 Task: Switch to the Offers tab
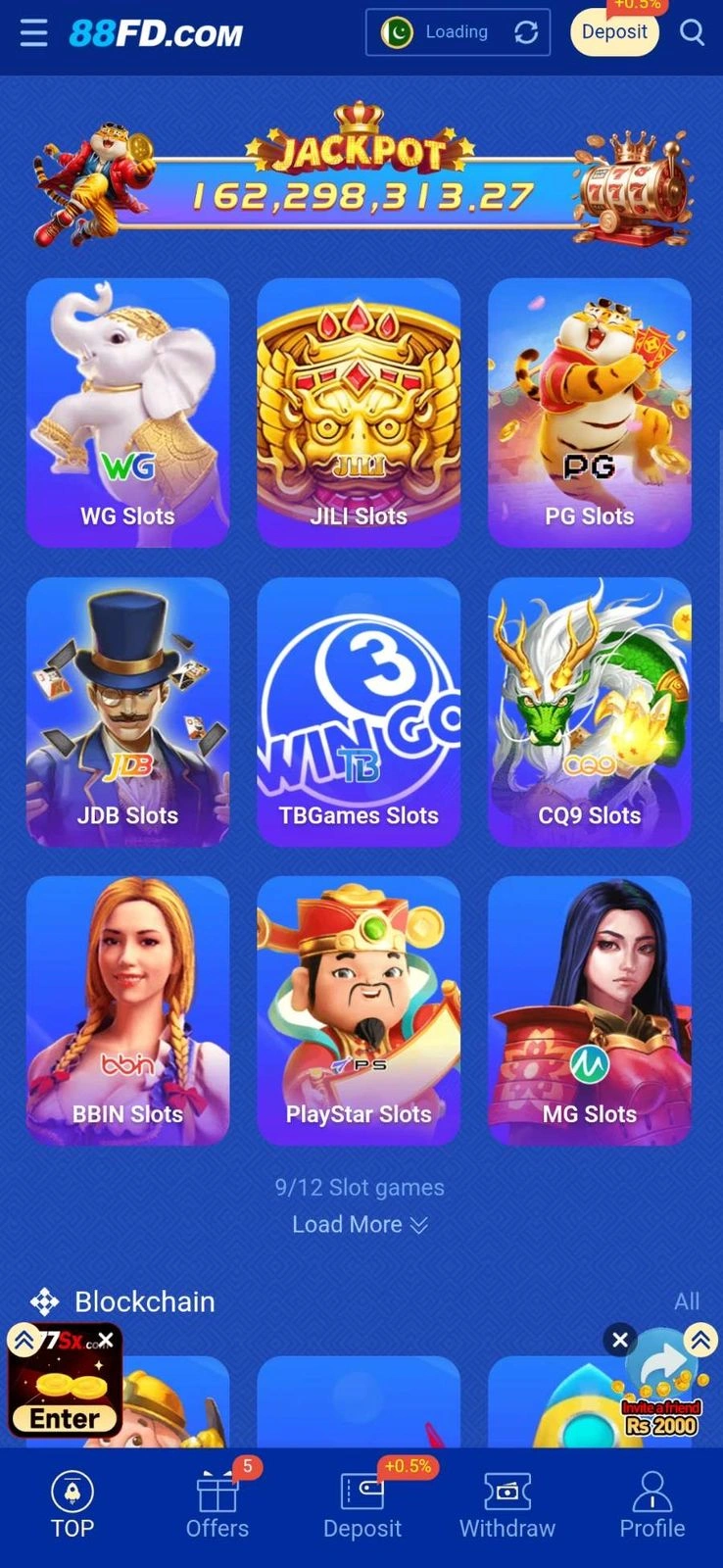click(217, 1505)
